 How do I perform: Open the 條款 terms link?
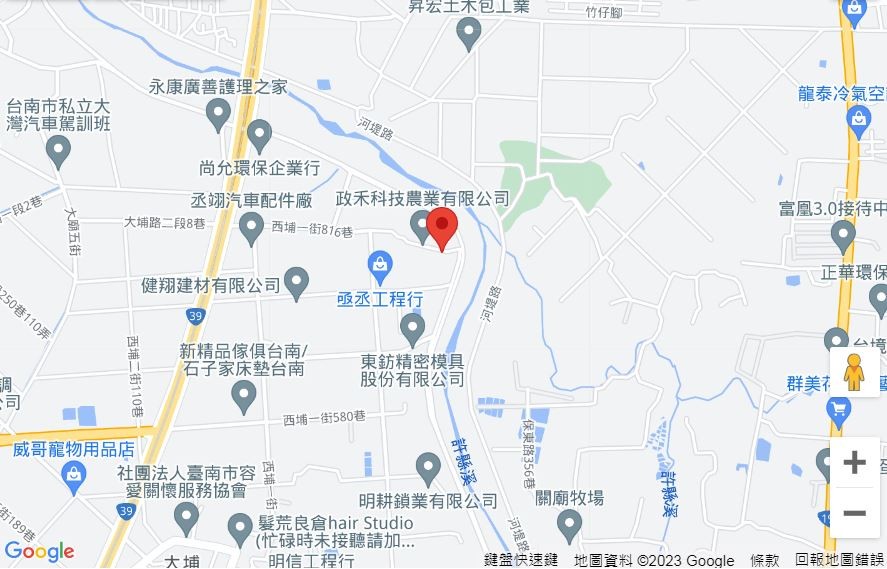(765, 560)
